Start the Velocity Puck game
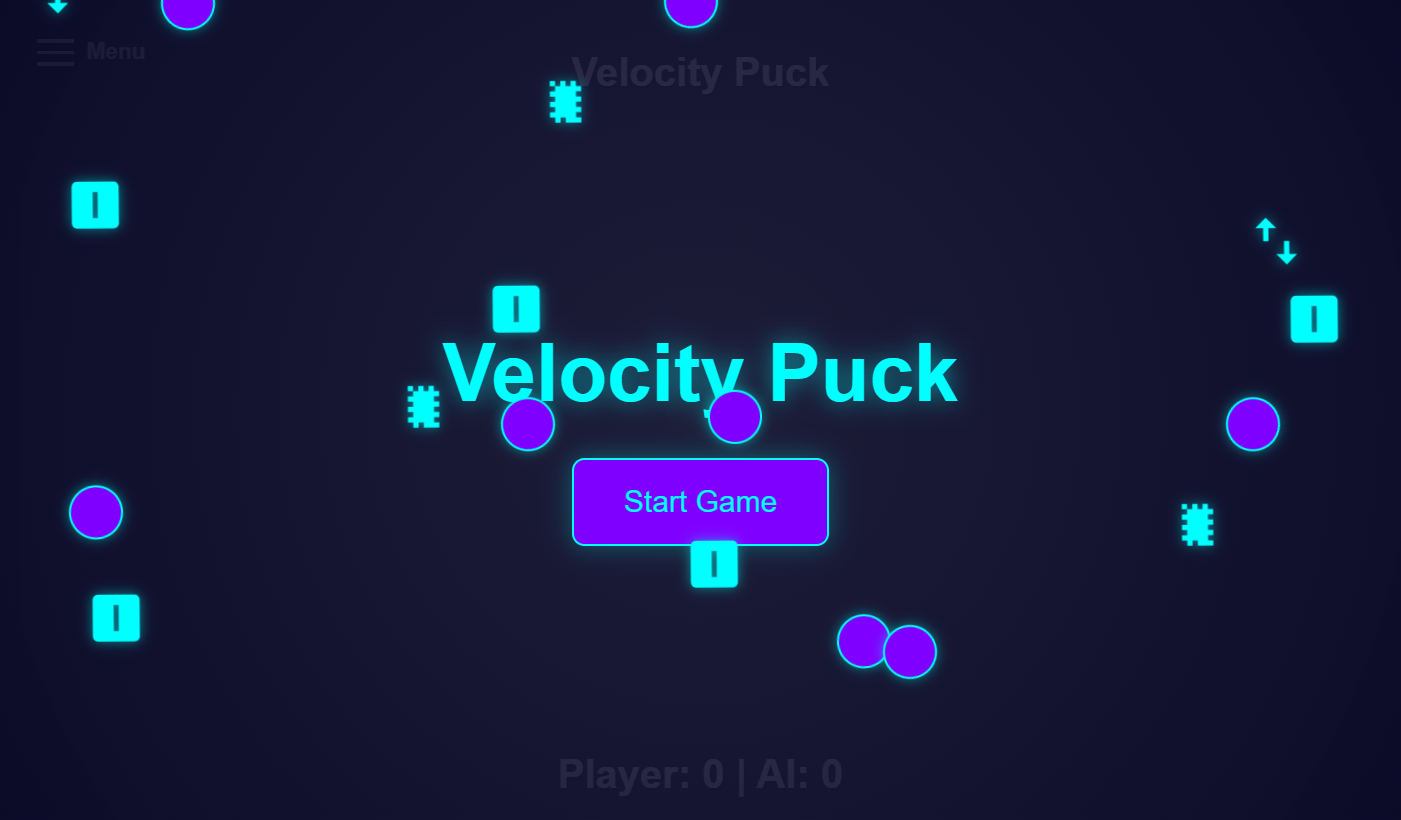 coord(700,501)
